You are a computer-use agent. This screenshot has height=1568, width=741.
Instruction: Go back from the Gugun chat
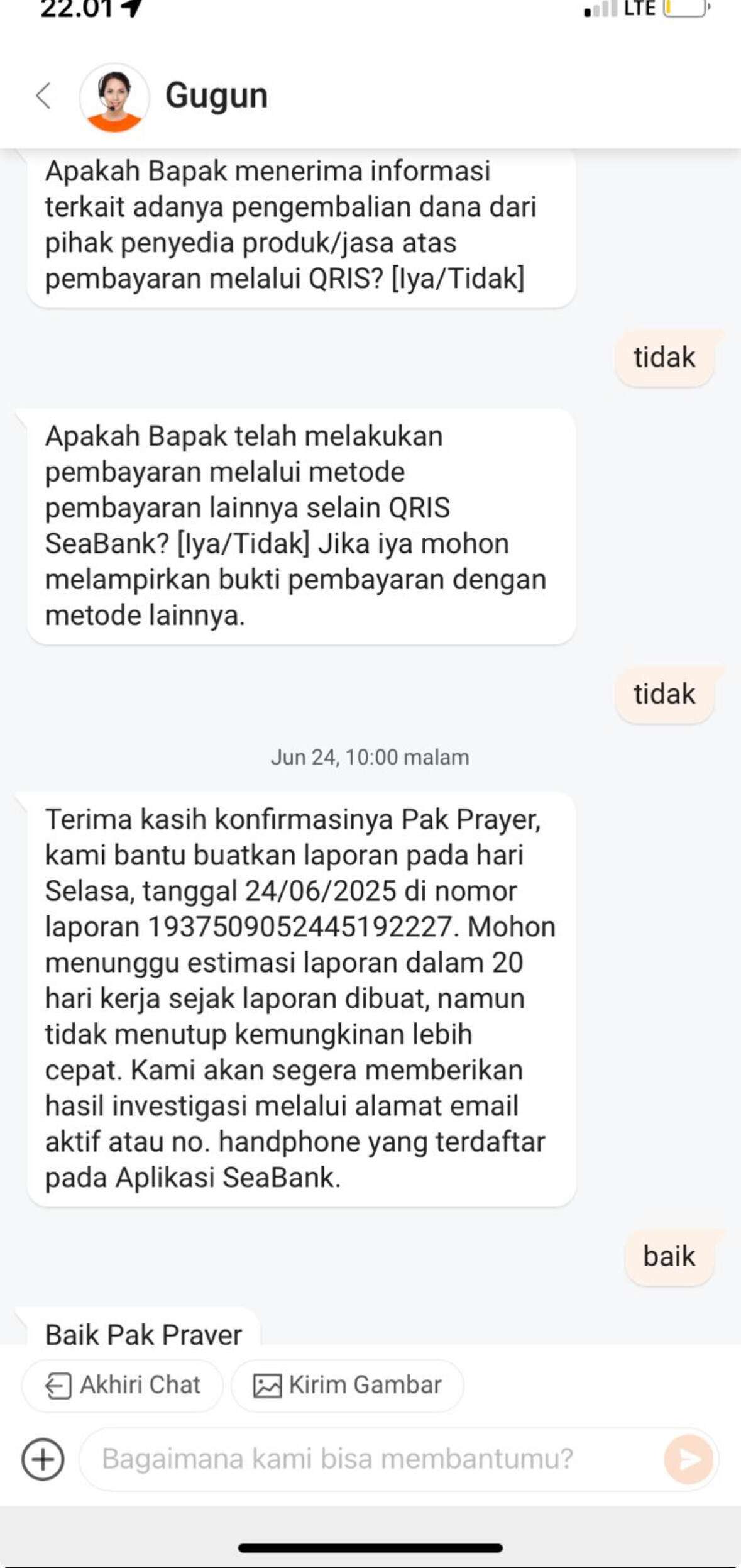[x=43, y=96]
